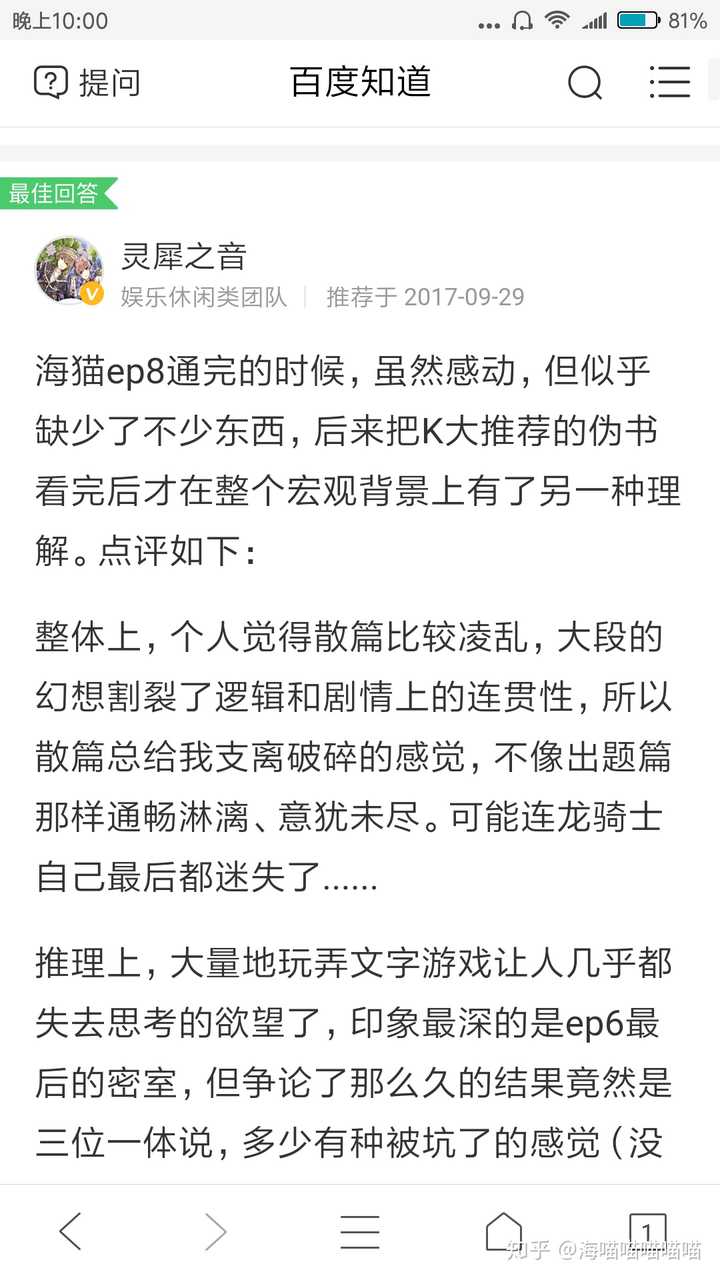This screenshot has height=1280, width=720.
Task: Open the profile of 灵犀之音
Action: [183, 258]
